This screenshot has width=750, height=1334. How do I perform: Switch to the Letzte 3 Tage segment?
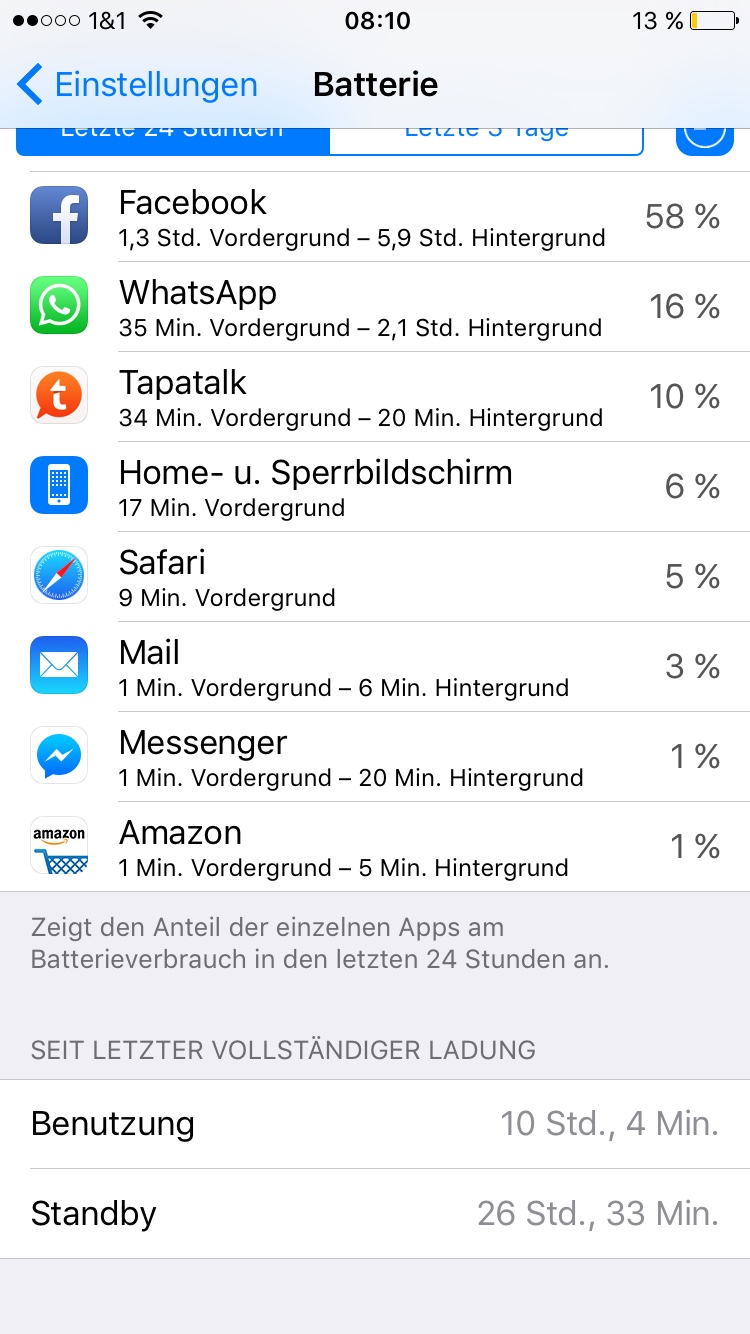(486, 141)
